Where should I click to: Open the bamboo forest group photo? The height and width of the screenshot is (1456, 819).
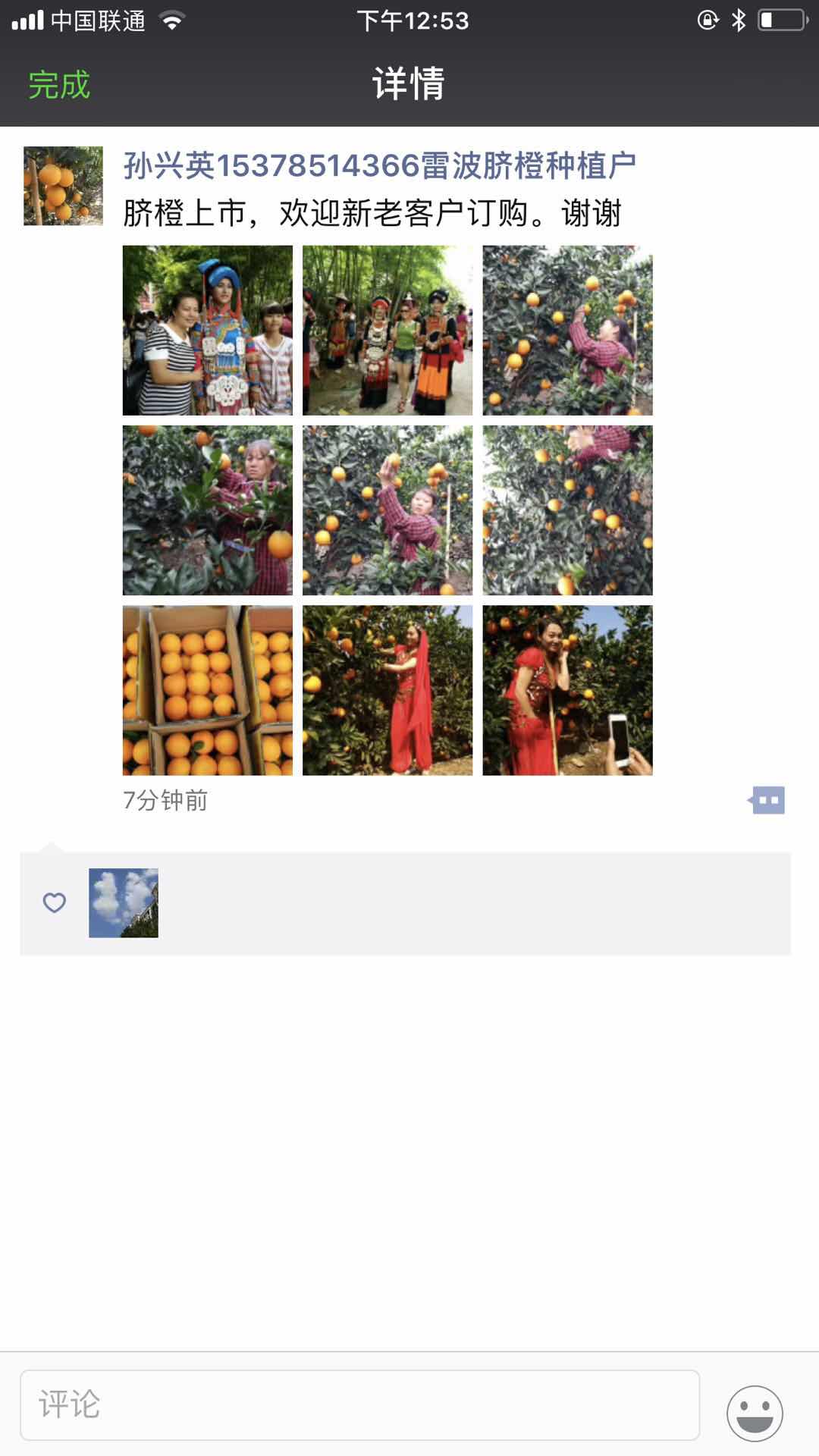pos(388,330)
